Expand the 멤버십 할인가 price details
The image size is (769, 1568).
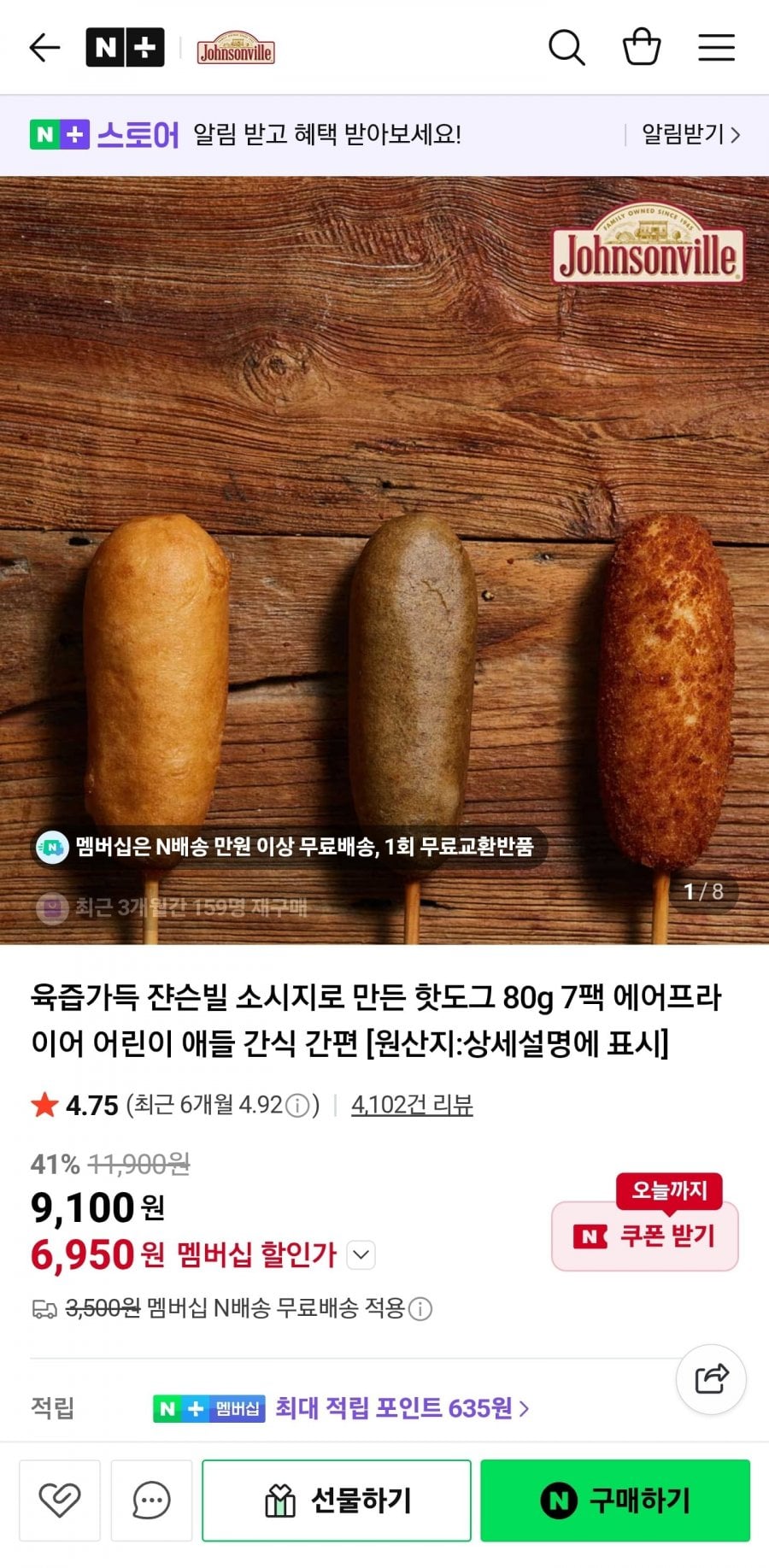361,1255
